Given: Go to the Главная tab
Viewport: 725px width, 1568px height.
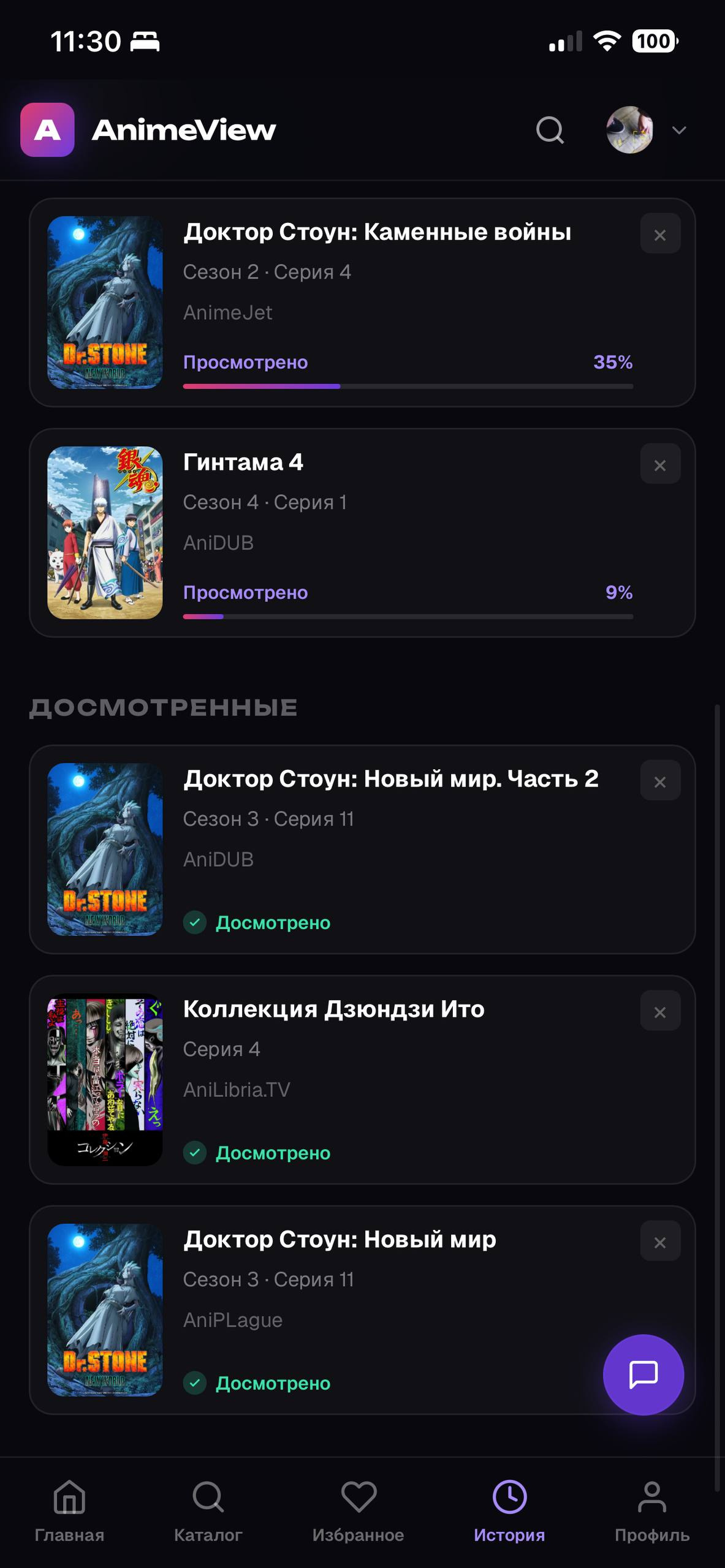Looking at the screenshot, I should [x=69, y=1510].
